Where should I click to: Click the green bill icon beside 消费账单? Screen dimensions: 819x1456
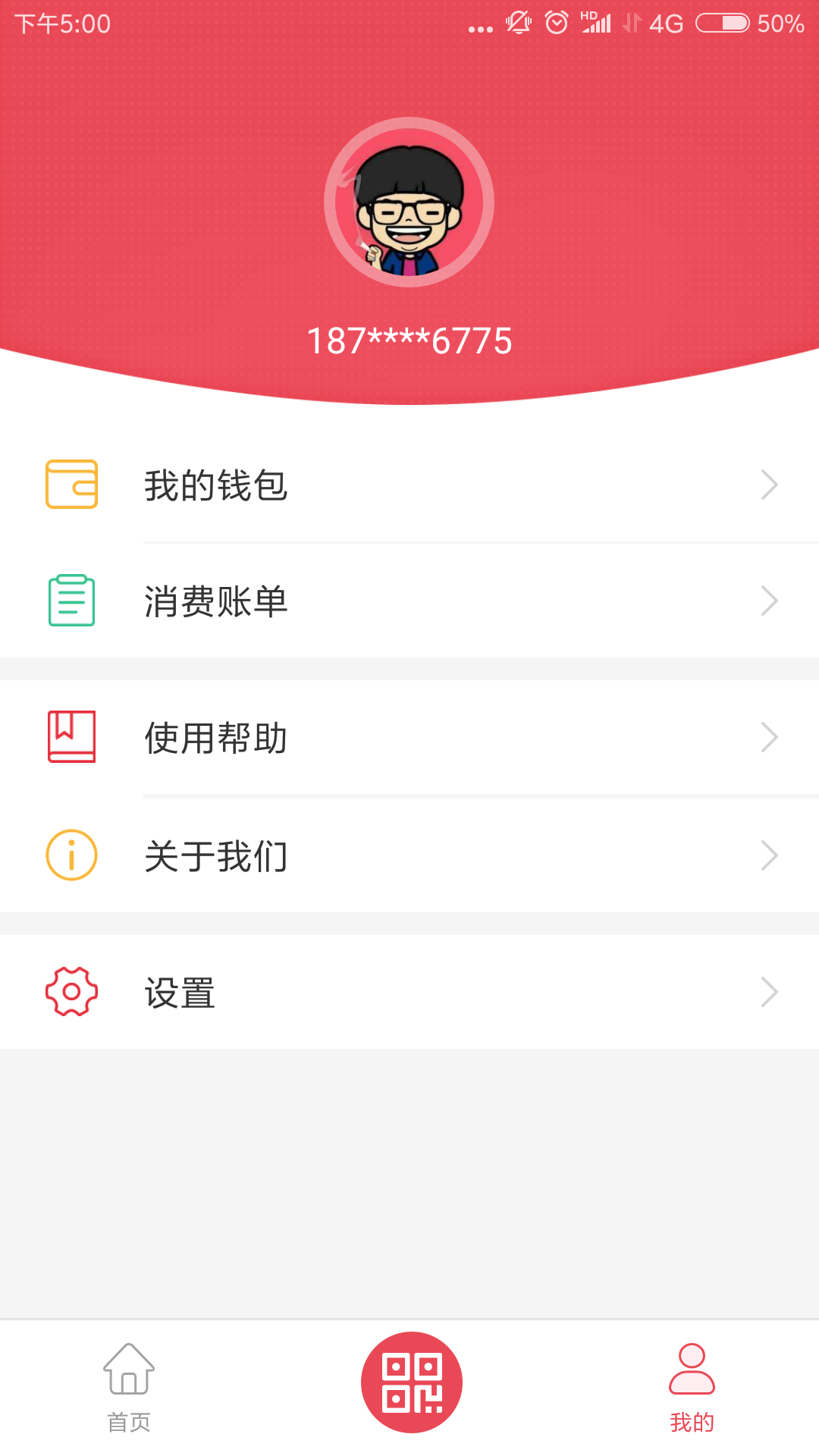pos(71,600)
